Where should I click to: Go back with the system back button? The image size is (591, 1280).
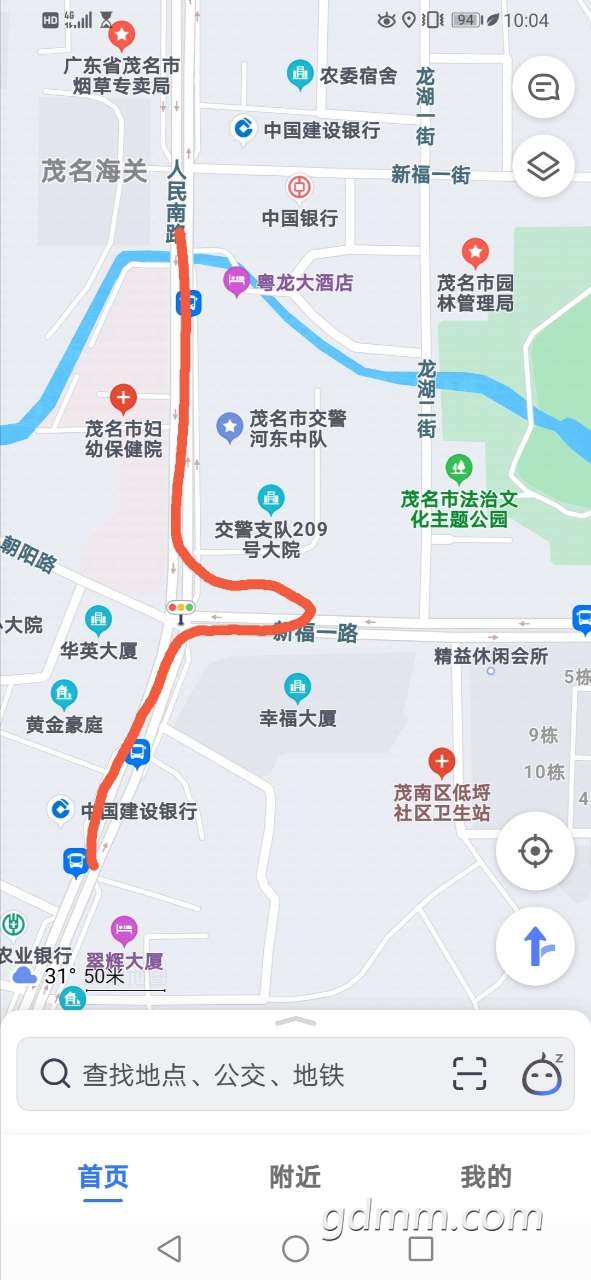pos(170,1248)
